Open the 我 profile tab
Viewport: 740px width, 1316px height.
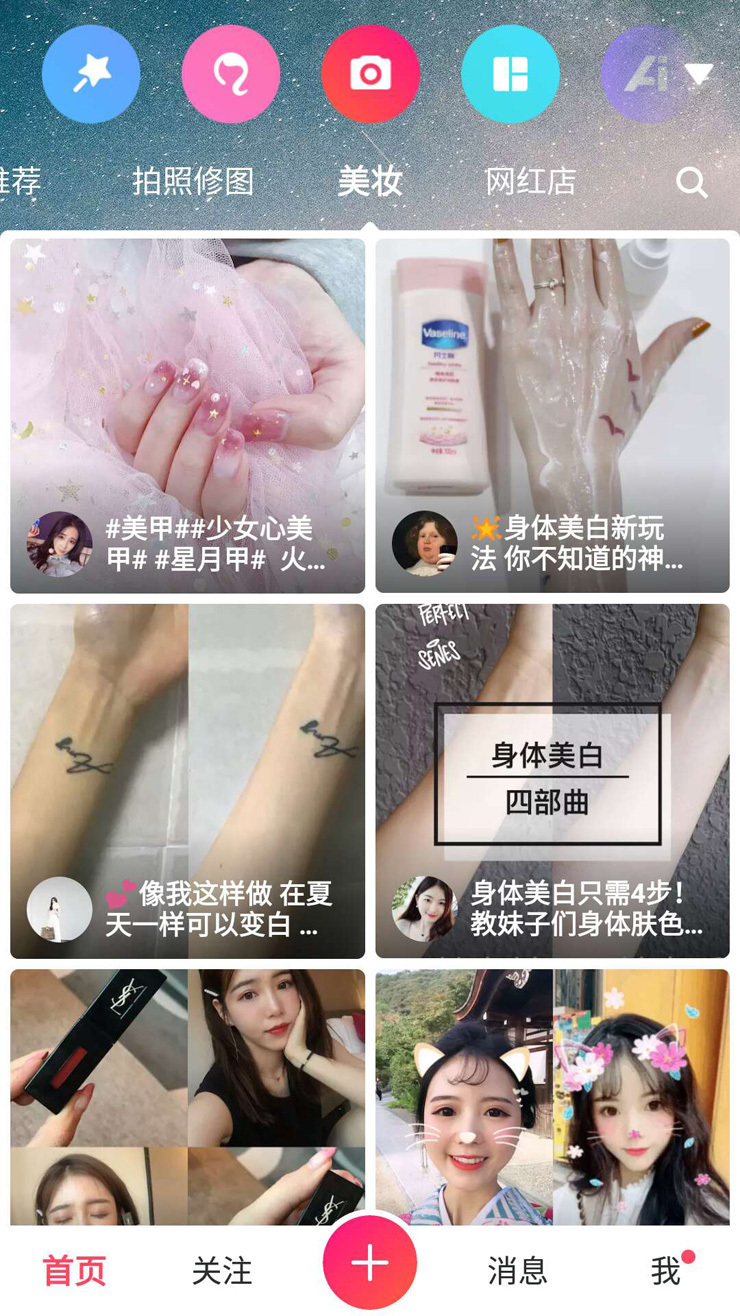click(x=666, y=1271)
